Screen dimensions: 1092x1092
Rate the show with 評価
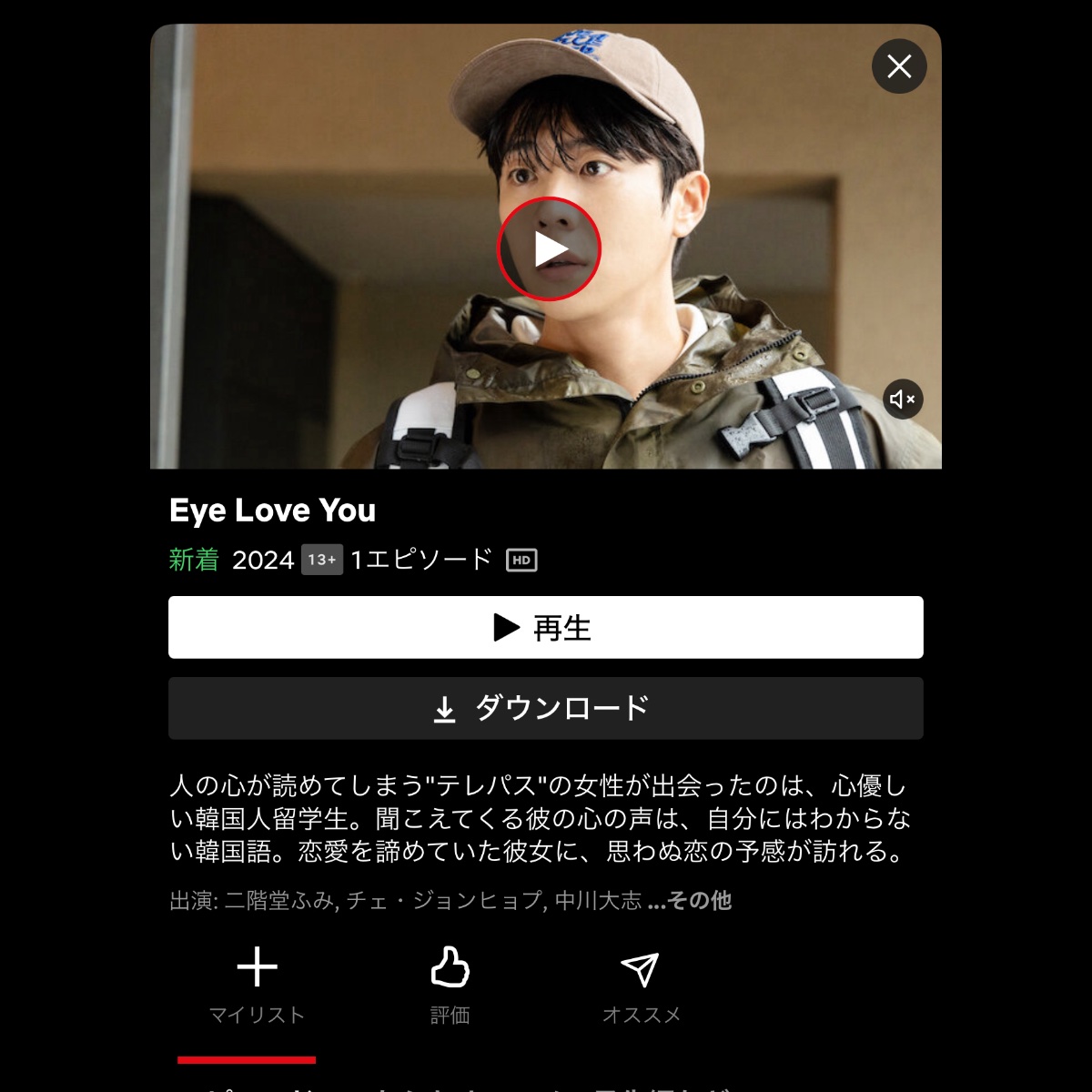point(450,983)
